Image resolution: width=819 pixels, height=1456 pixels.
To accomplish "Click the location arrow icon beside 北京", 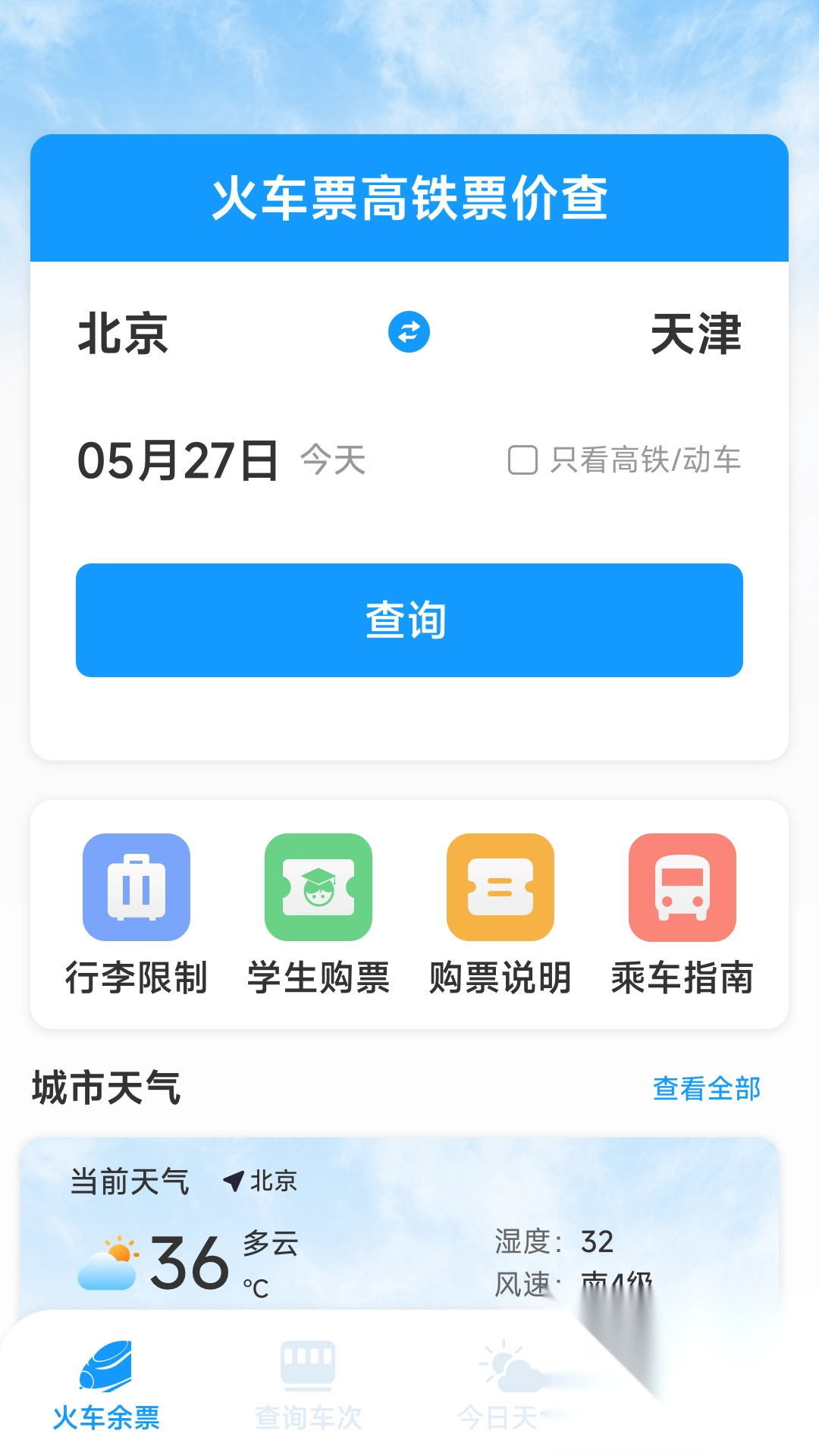I will [235, 1180].
